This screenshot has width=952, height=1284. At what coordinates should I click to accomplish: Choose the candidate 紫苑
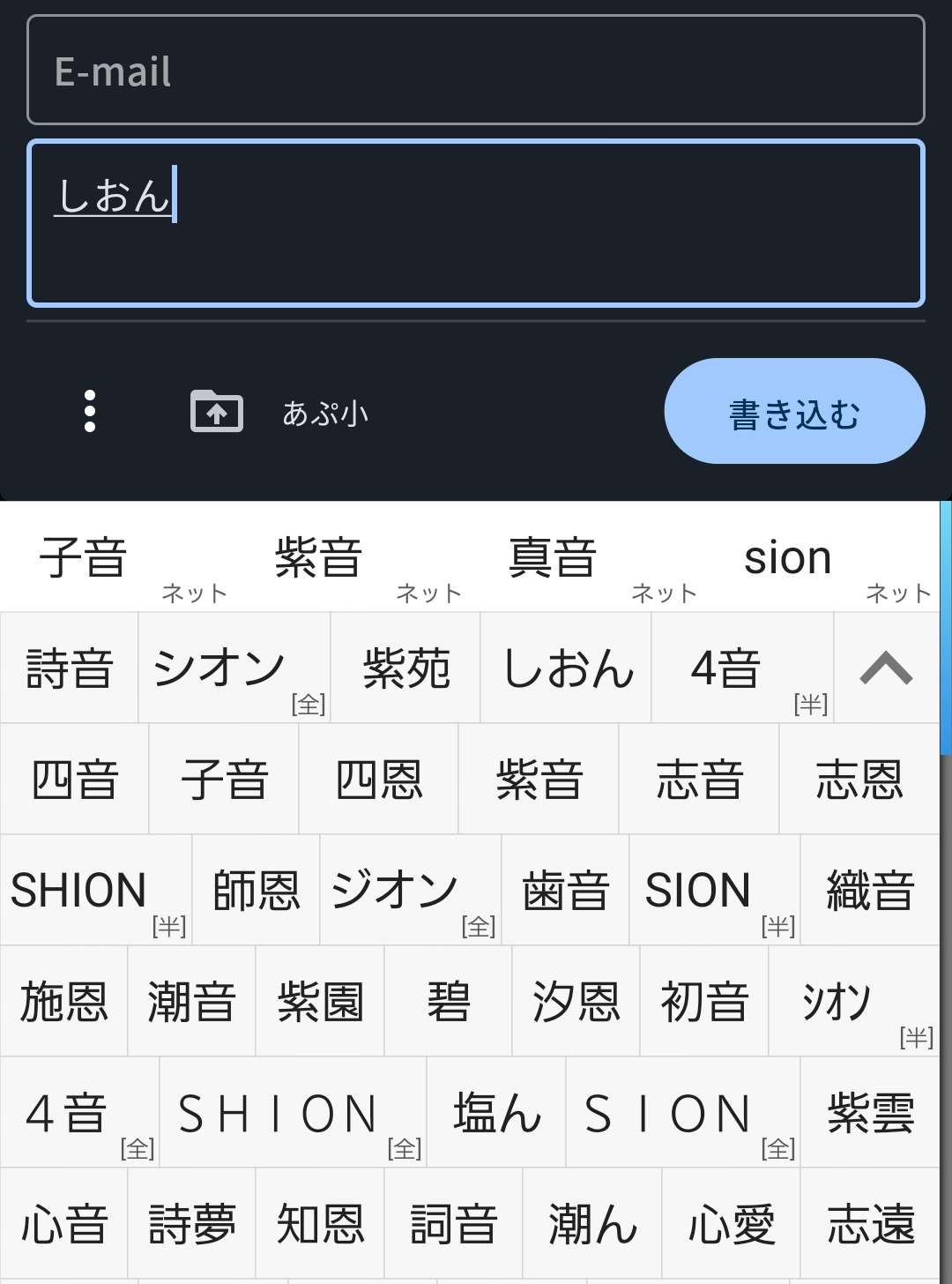coord(406,668)
